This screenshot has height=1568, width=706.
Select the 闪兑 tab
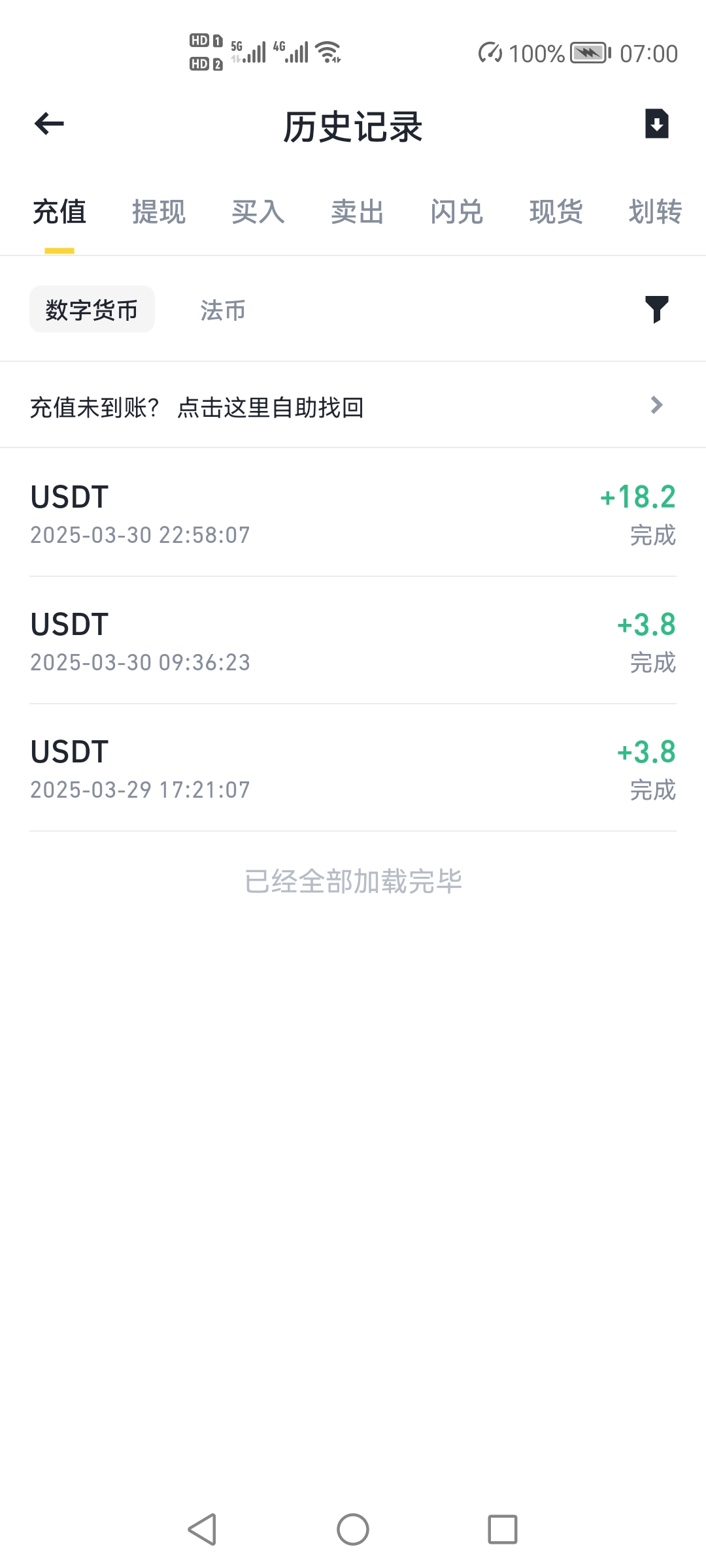pyautogui.click(x=457, y=212)
